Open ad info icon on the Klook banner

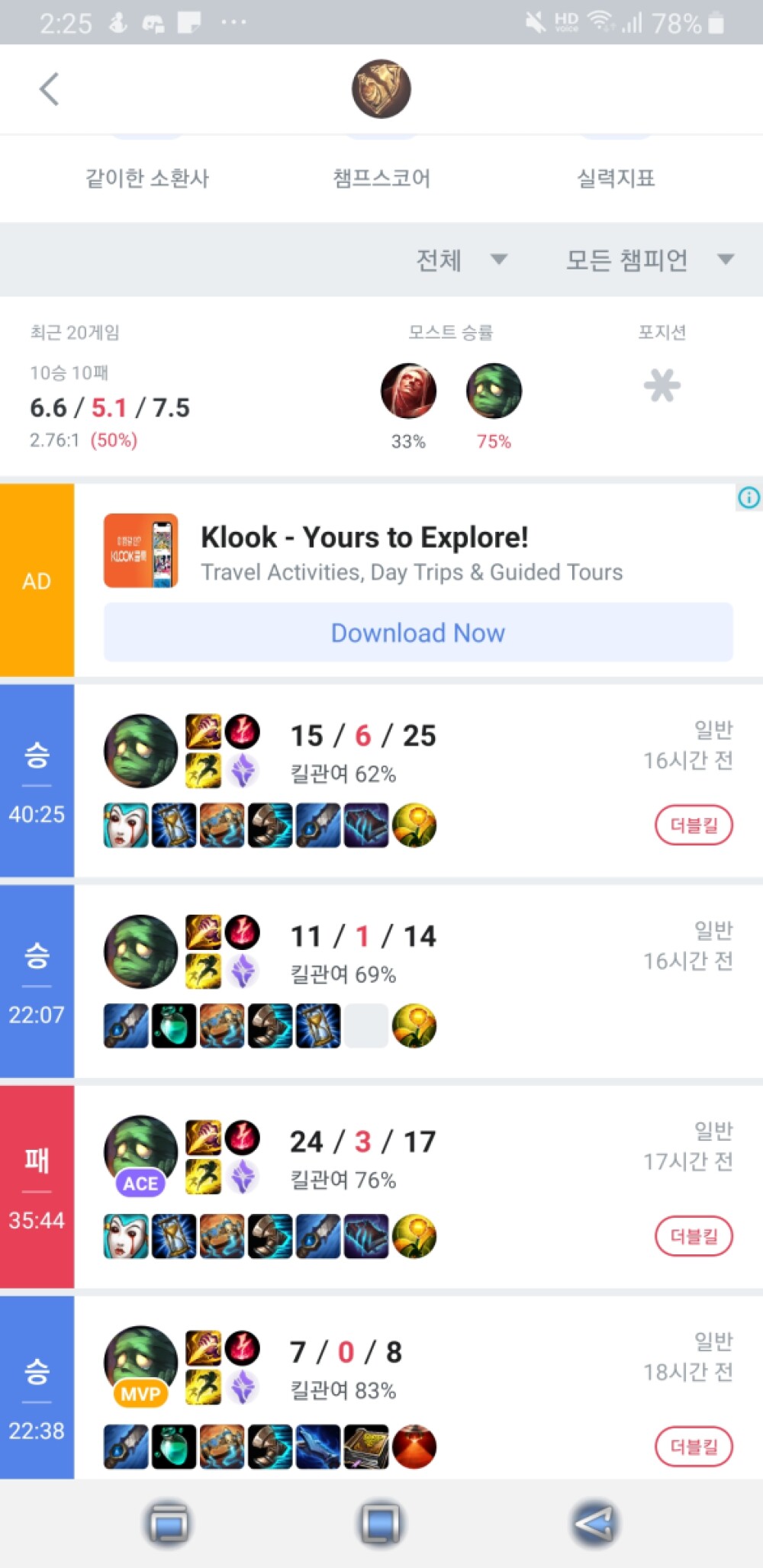pos(749,497)
